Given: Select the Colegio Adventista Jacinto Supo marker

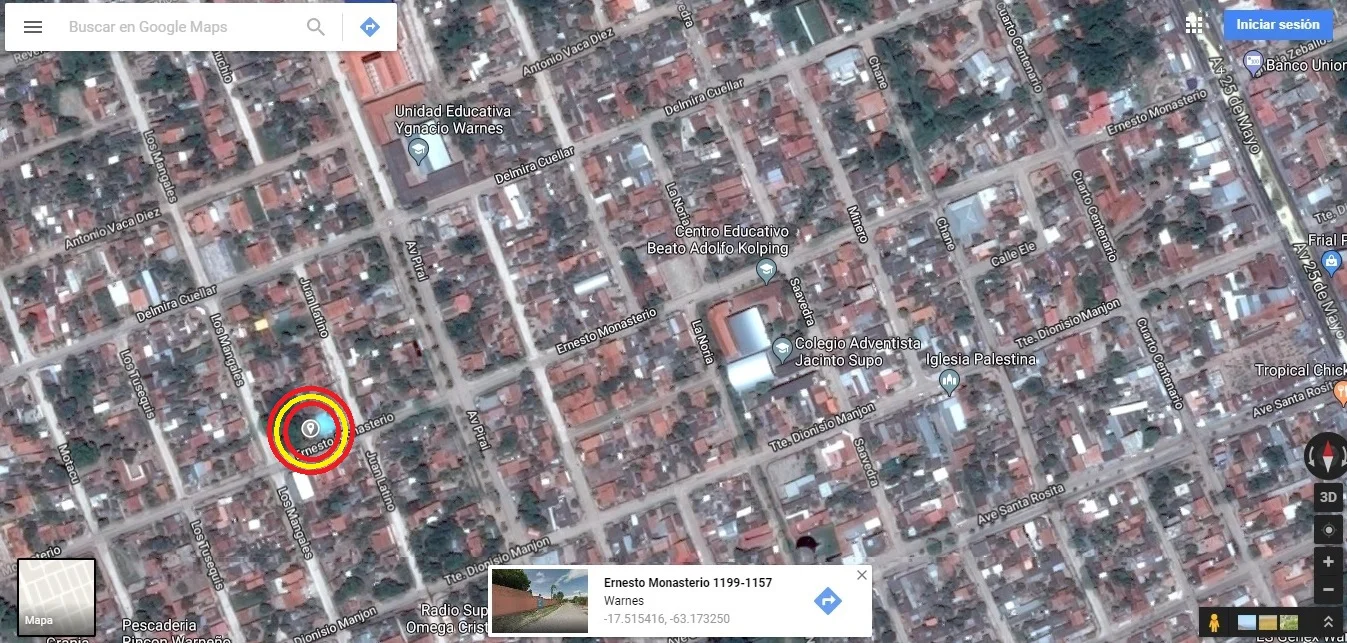Looking at the screenshot, I should (782, 349).
